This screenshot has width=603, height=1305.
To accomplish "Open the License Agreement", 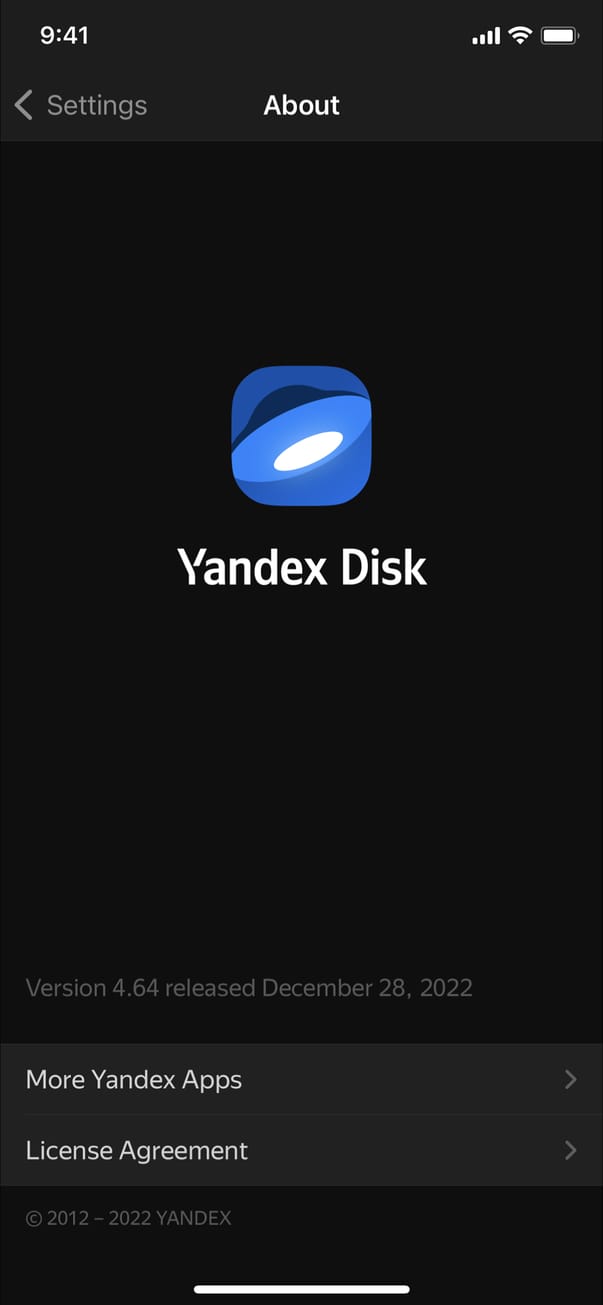I will pos(300,1151).
